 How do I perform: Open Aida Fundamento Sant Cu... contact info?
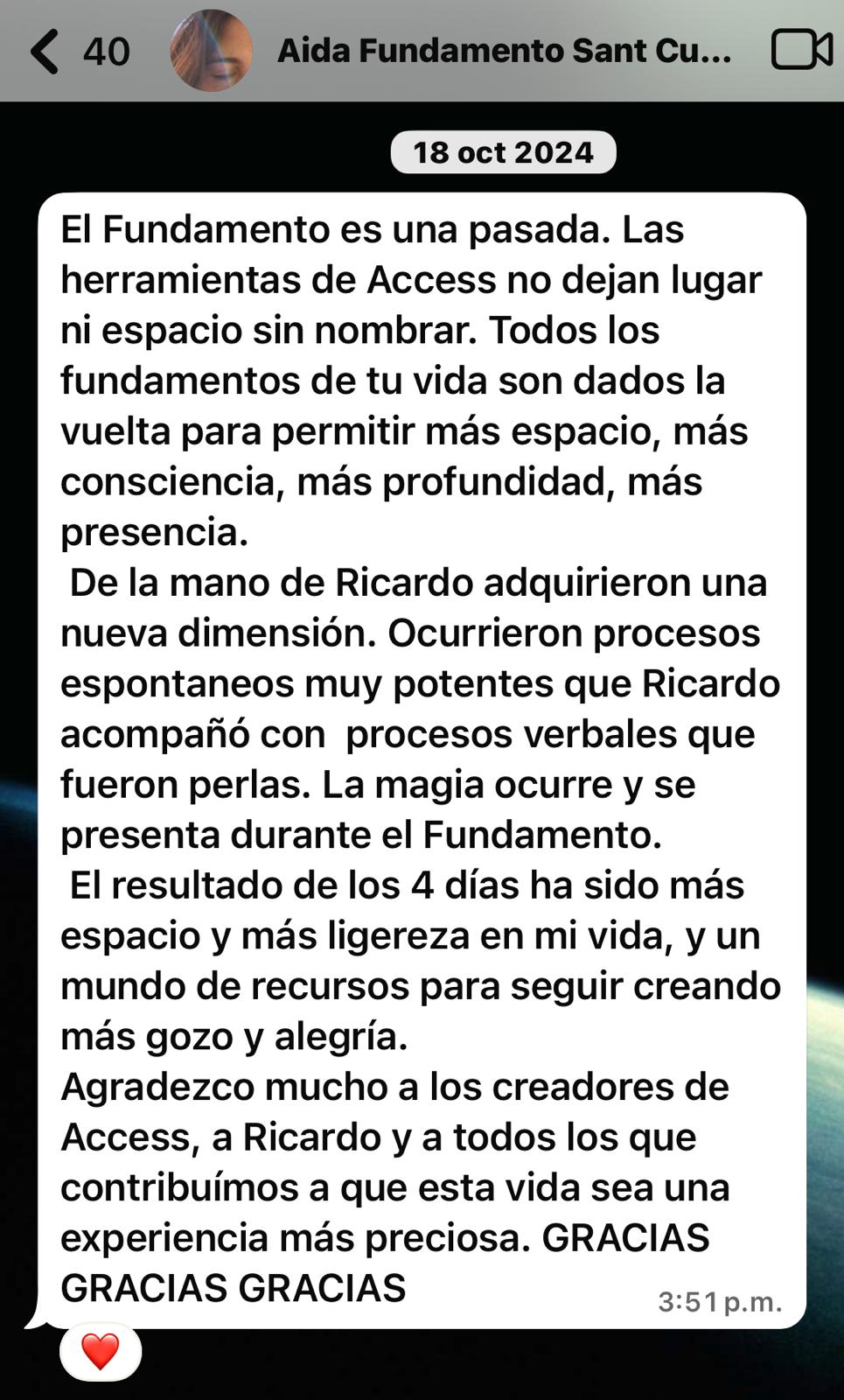504,51
